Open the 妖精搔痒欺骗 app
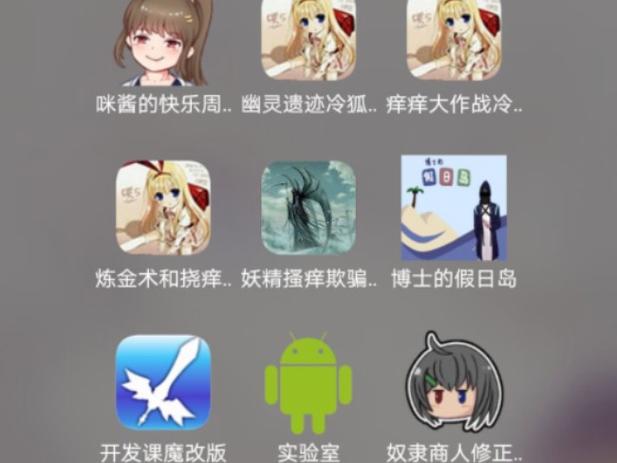The width and height of the screenshot is (617, 463). (308, 208)
